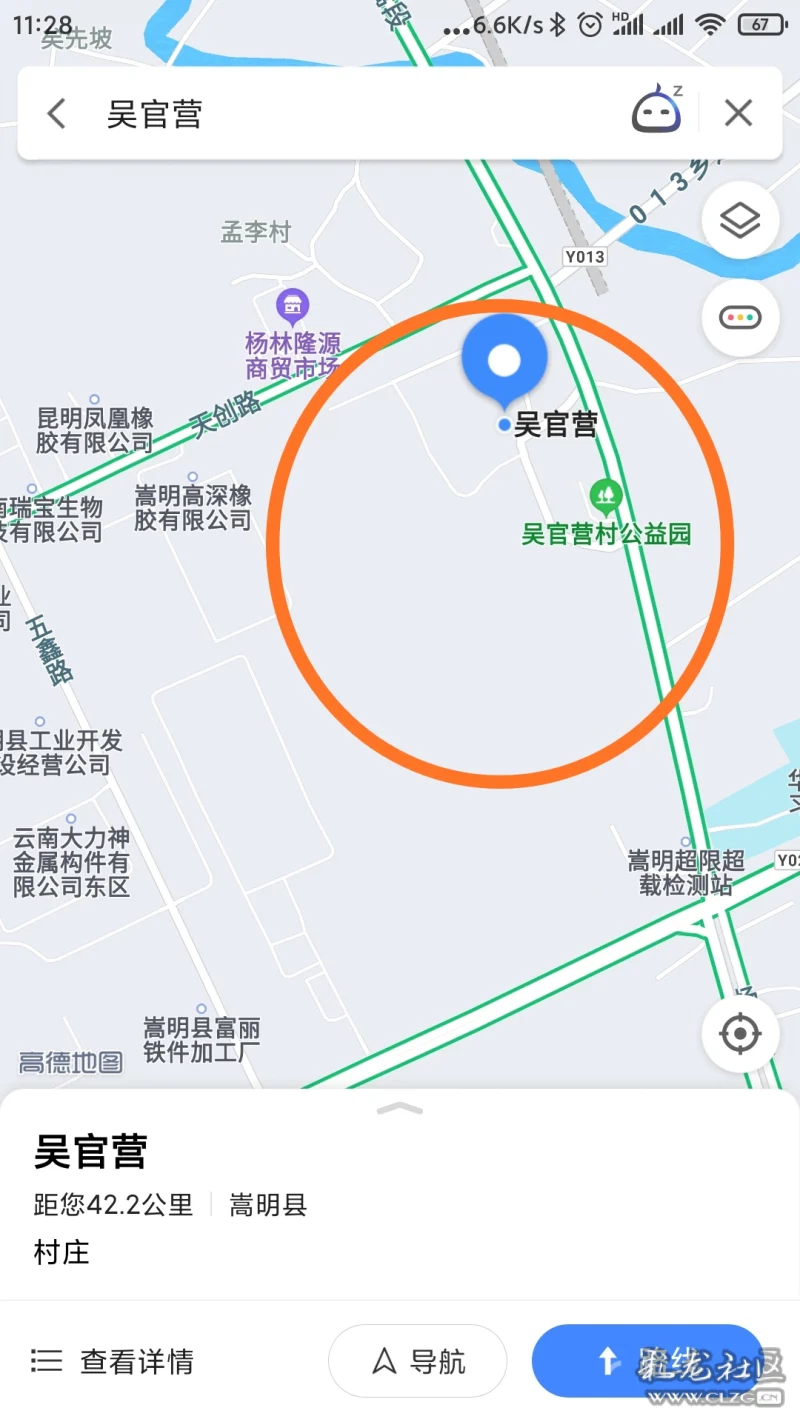Expand the bottom sheet via the chevron handle

pos(399,1108)
